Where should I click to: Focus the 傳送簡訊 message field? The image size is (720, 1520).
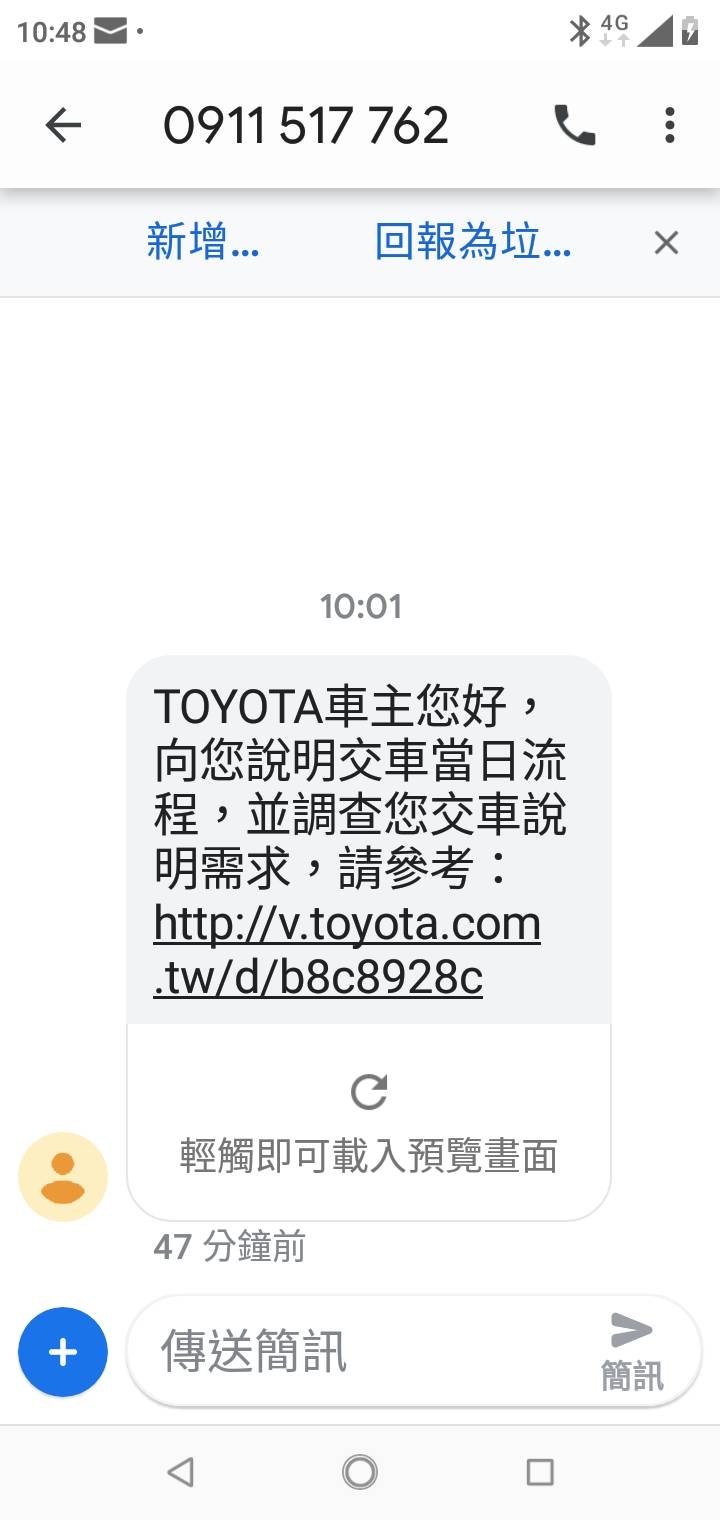360,1351
